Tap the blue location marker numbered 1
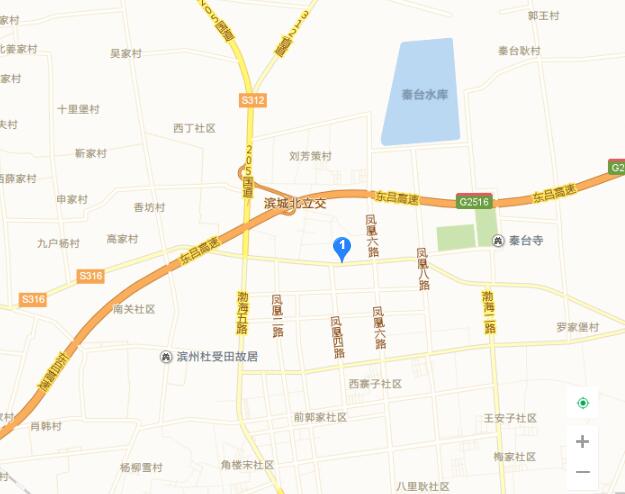Image resolution: width=625 pixels, height=494 pixels. (342, 247)
